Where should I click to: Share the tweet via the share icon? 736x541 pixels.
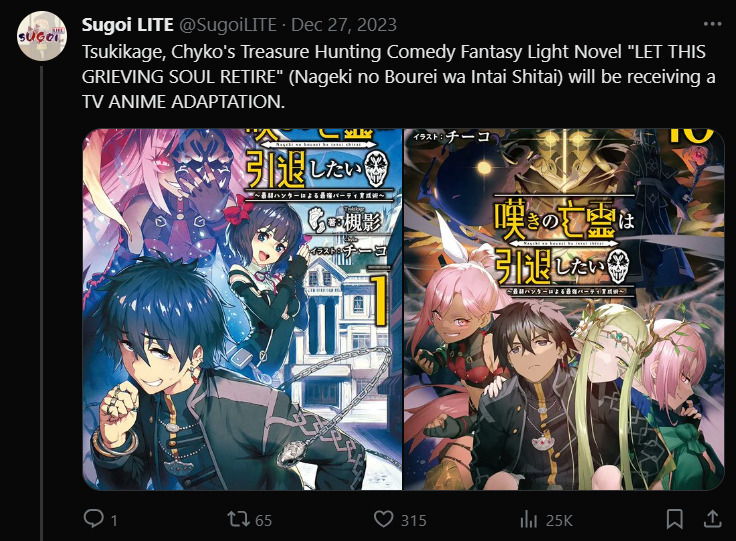[712, 518]
